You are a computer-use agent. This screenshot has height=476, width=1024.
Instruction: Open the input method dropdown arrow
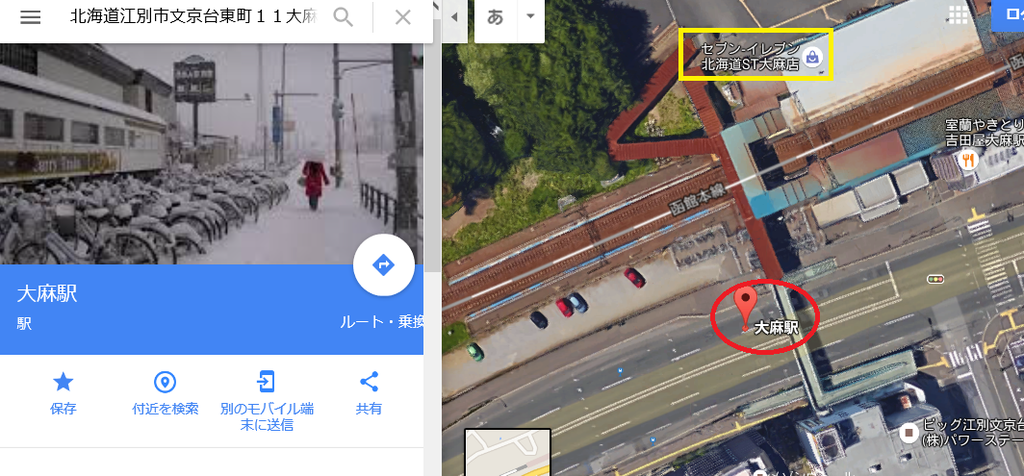click(x=530, y=17)
